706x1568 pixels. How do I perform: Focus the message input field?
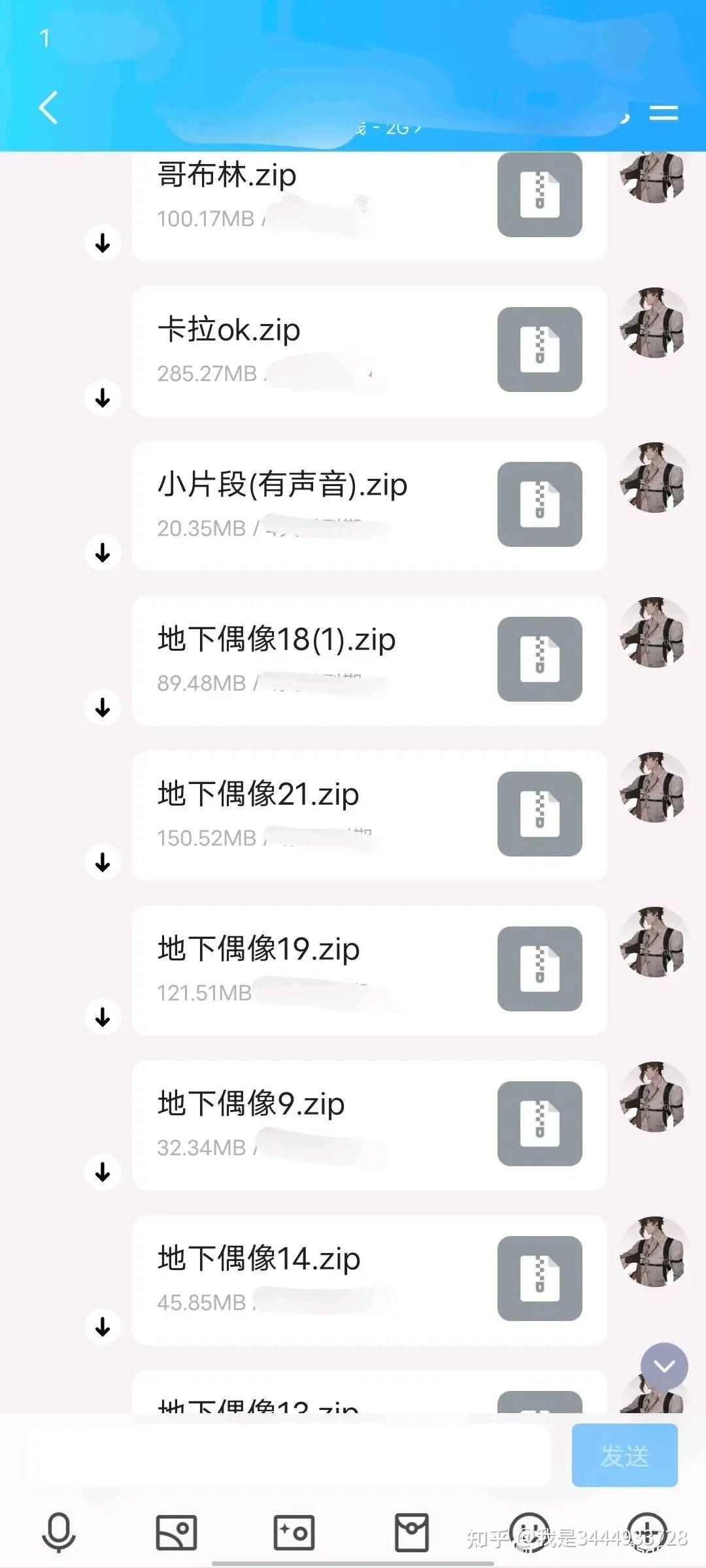(288, 1455)
